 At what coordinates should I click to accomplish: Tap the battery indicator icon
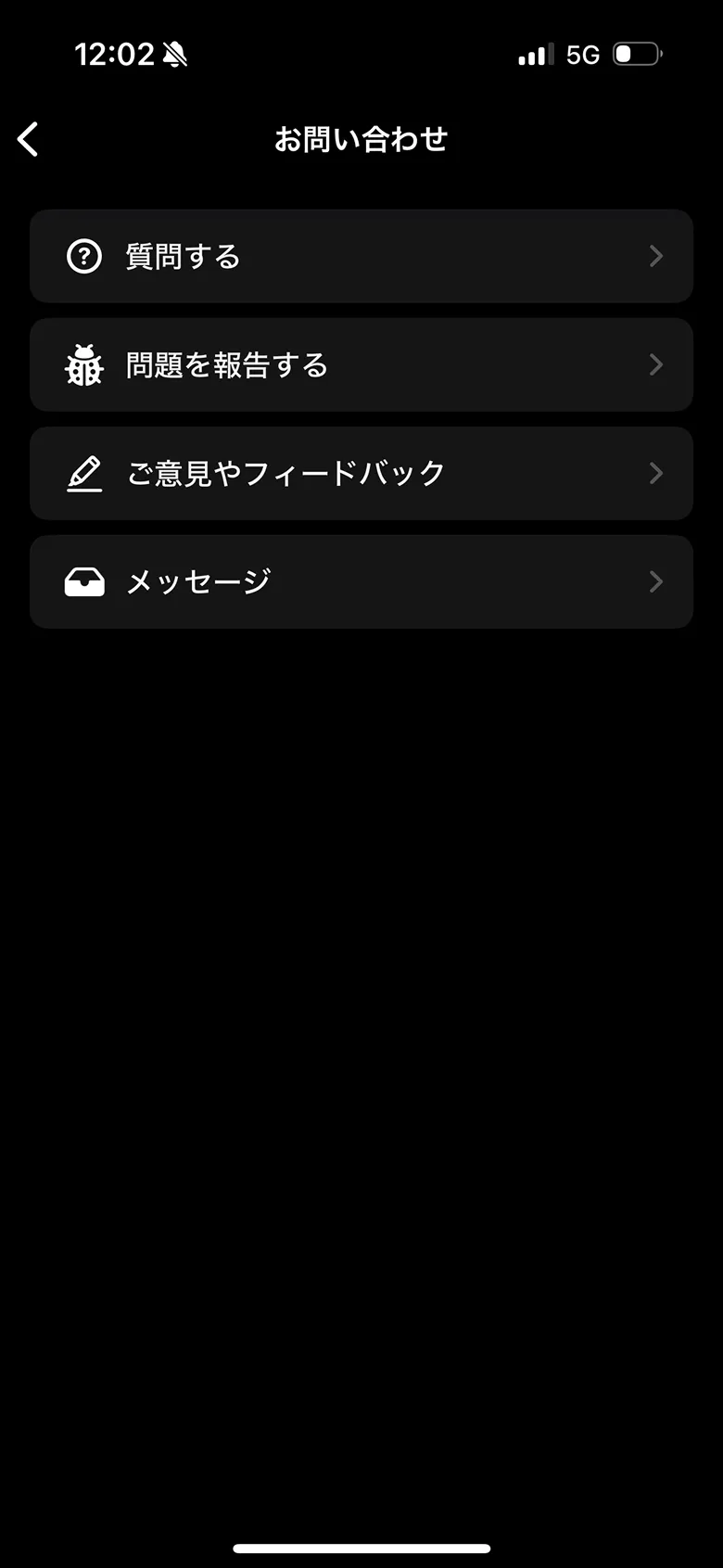(636, 54)
